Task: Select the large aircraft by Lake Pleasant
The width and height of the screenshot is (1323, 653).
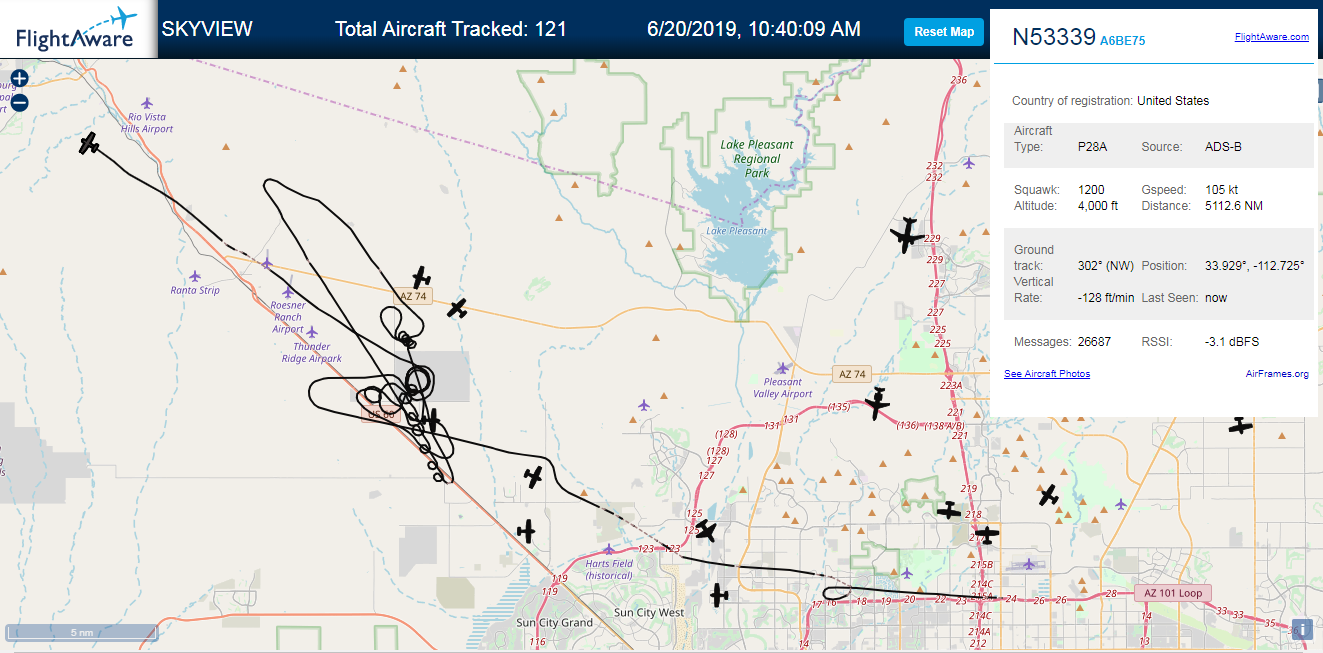Action: coord(907,236)
